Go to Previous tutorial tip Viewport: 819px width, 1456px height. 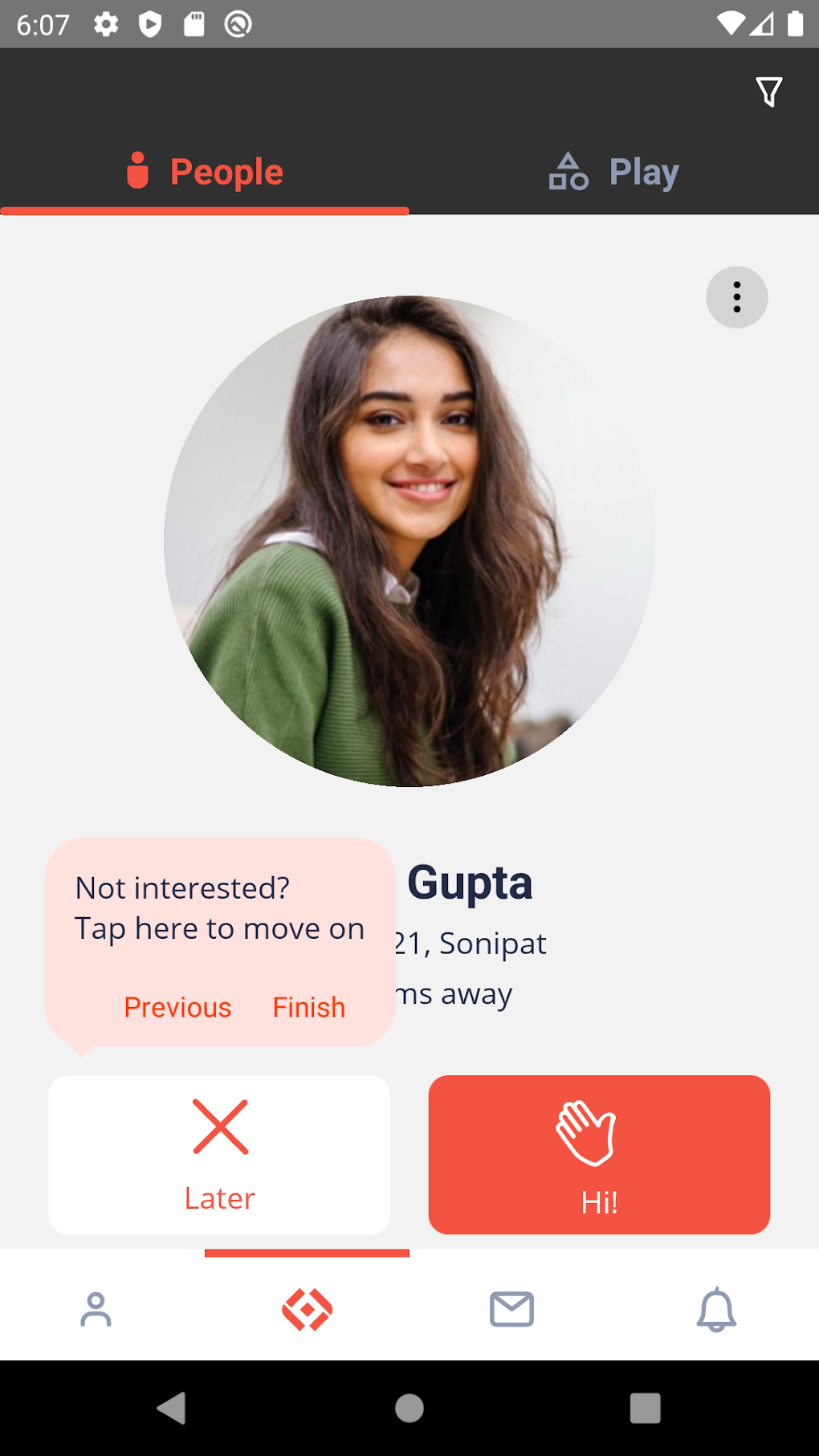point(177,1007)
